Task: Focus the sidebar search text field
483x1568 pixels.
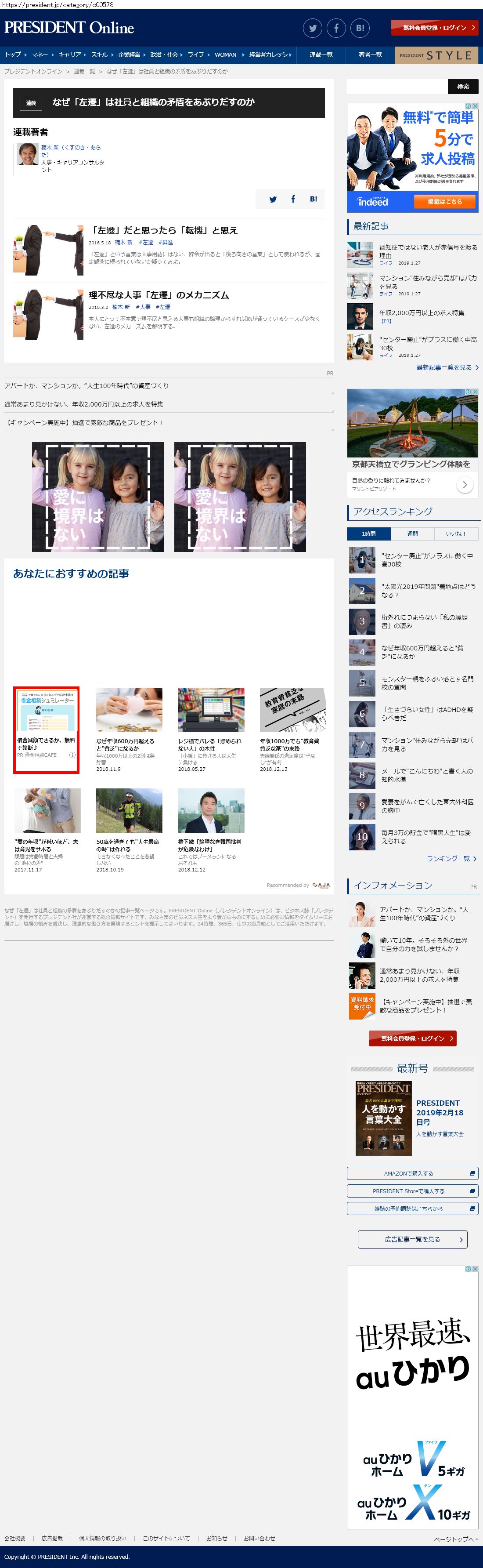Action: (396, 87)
